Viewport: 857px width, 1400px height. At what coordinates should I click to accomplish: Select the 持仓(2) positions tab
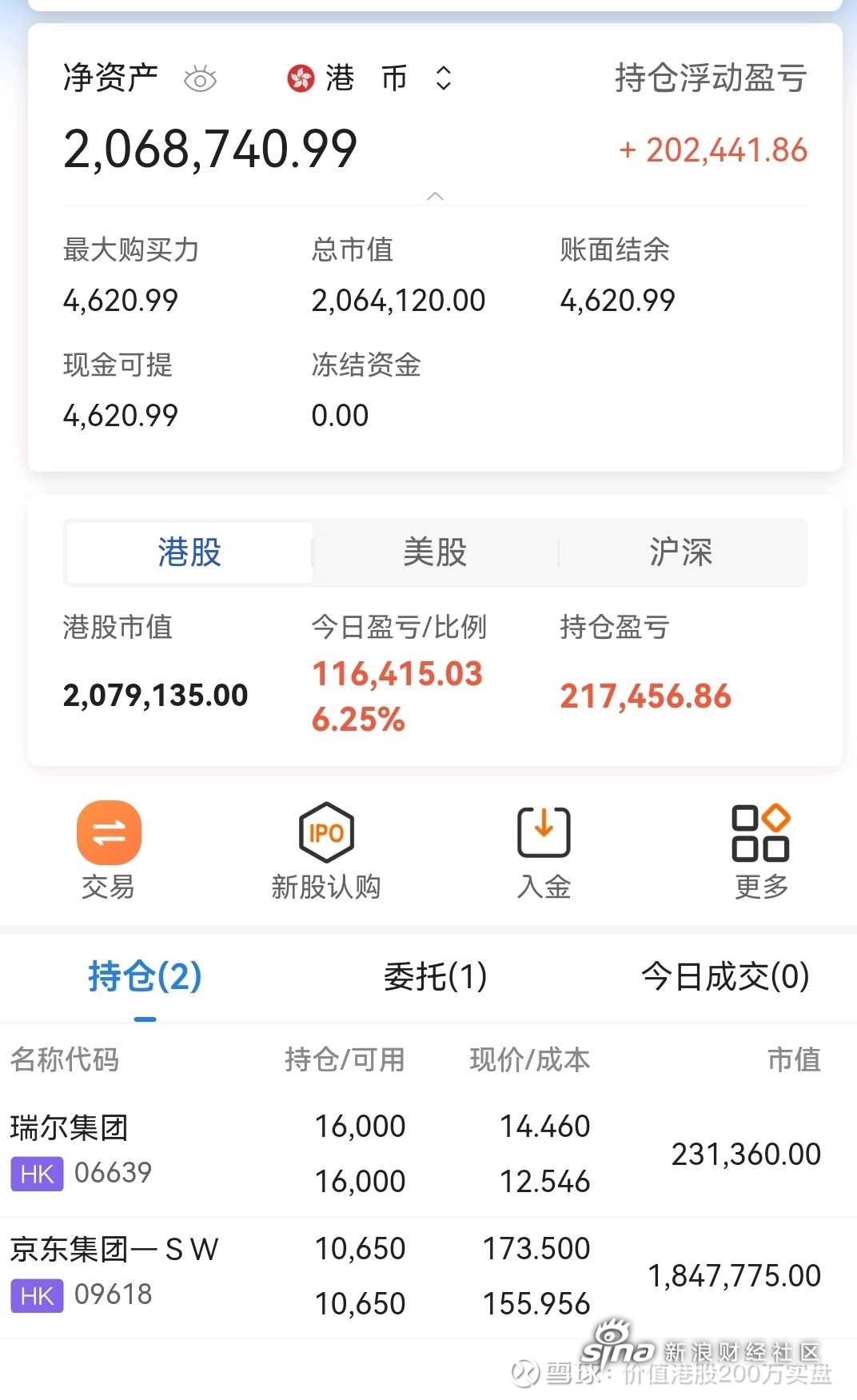tap(145, 977)
